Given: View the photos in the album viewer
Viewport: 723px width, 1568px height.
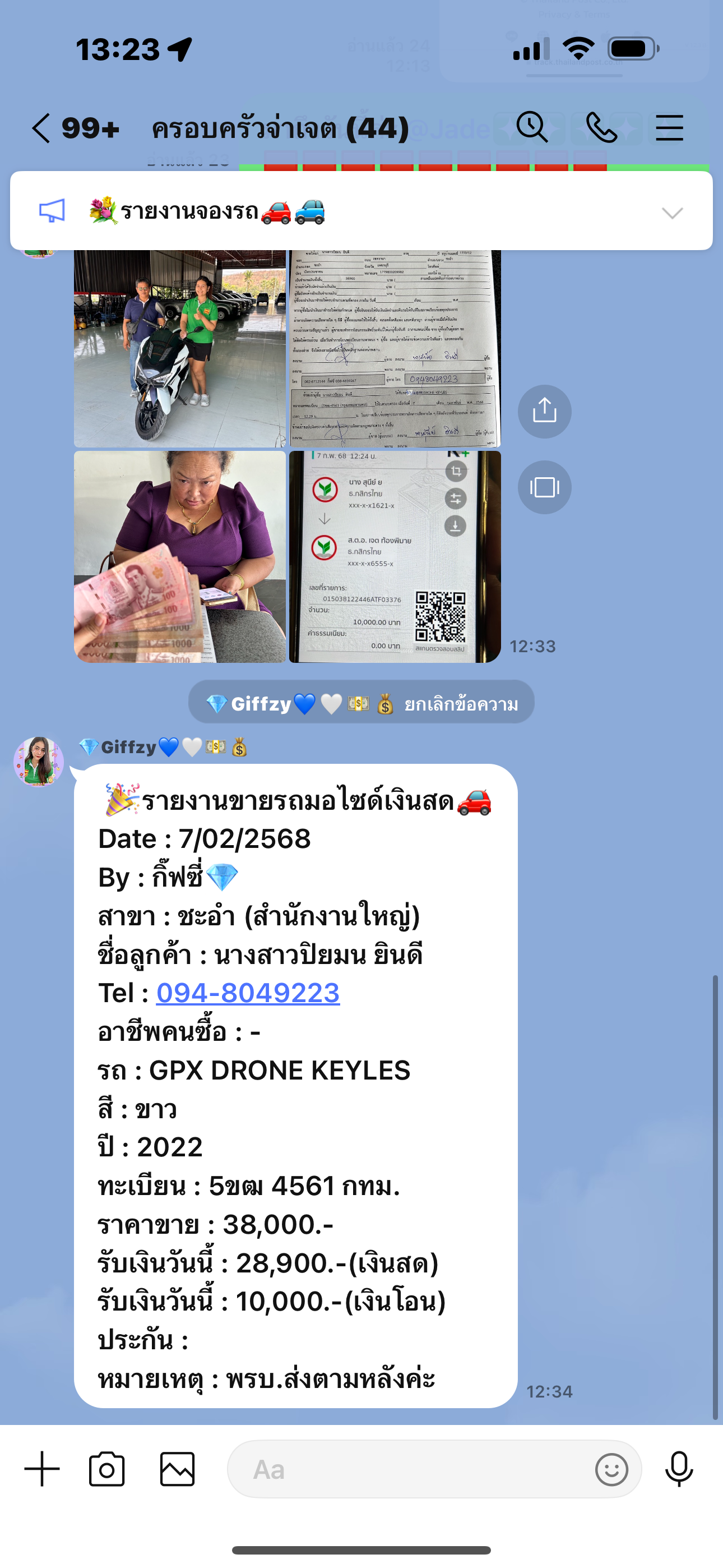Looking at the screenshot, I should [x=544, y=487].
